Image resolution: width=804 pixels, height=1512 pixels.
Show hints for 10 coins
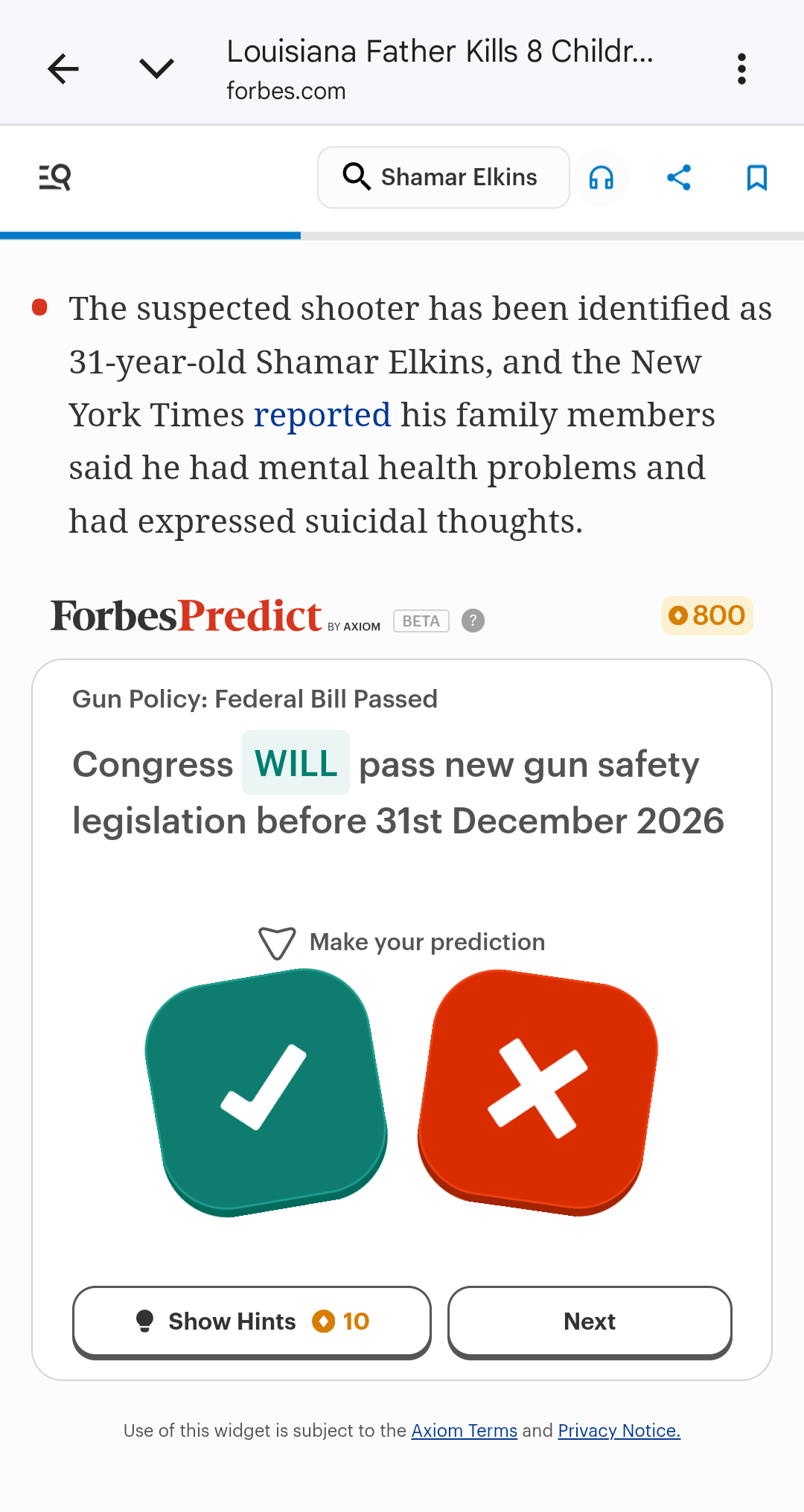pos(252,1322)
